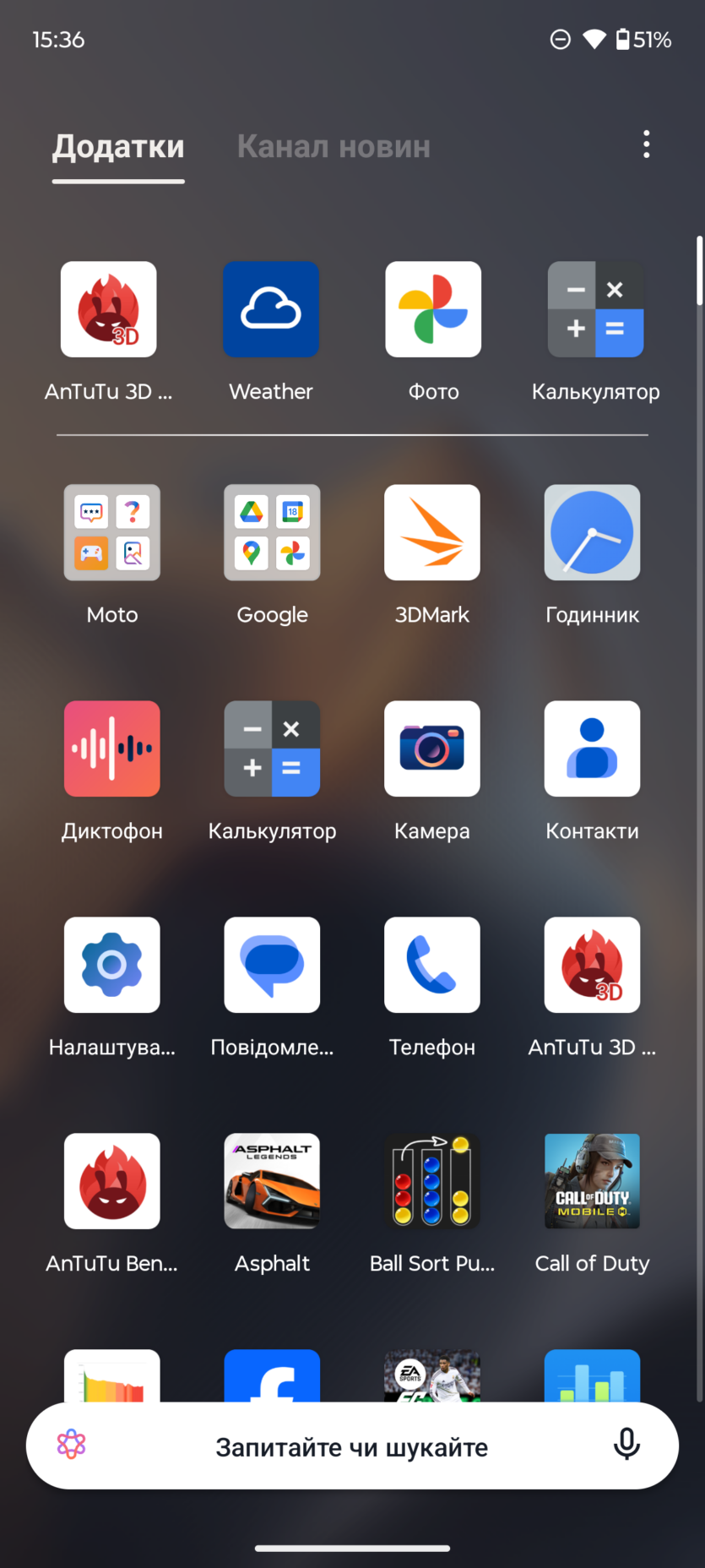
Task: Open the Повідомлення messages app
Action: 272,966
